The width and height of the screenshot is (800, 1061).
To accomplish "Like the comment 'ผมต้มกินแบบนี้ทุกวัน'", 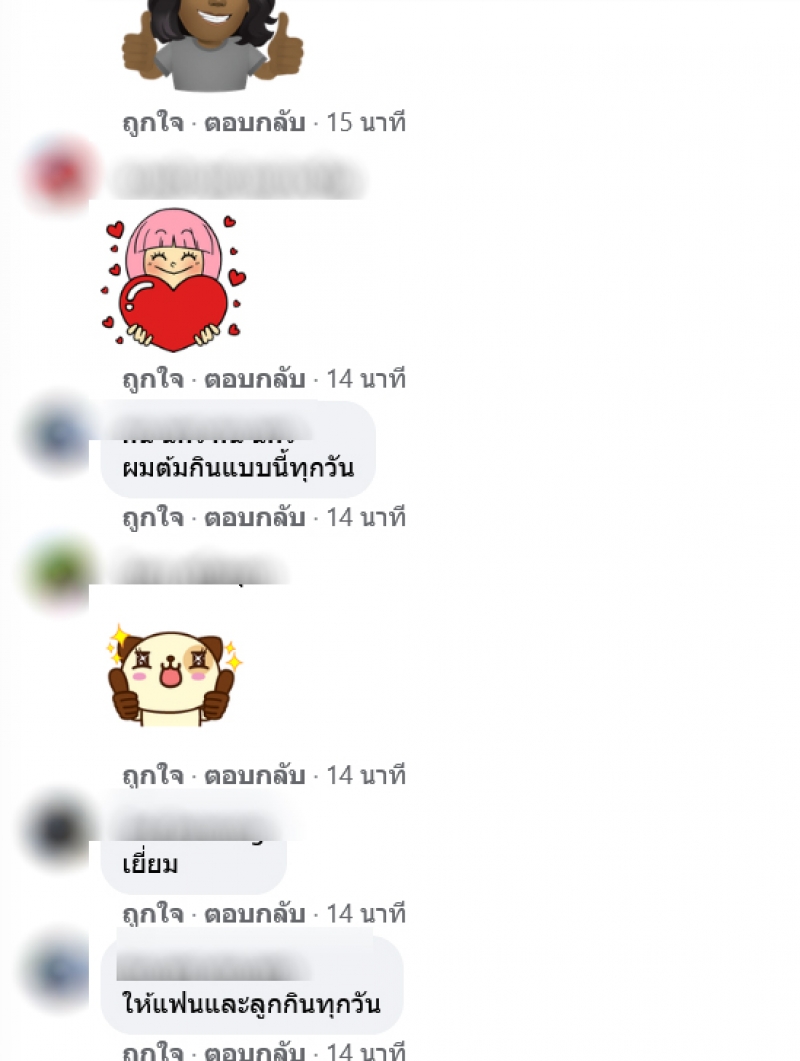I will click(x=152, y=518).
